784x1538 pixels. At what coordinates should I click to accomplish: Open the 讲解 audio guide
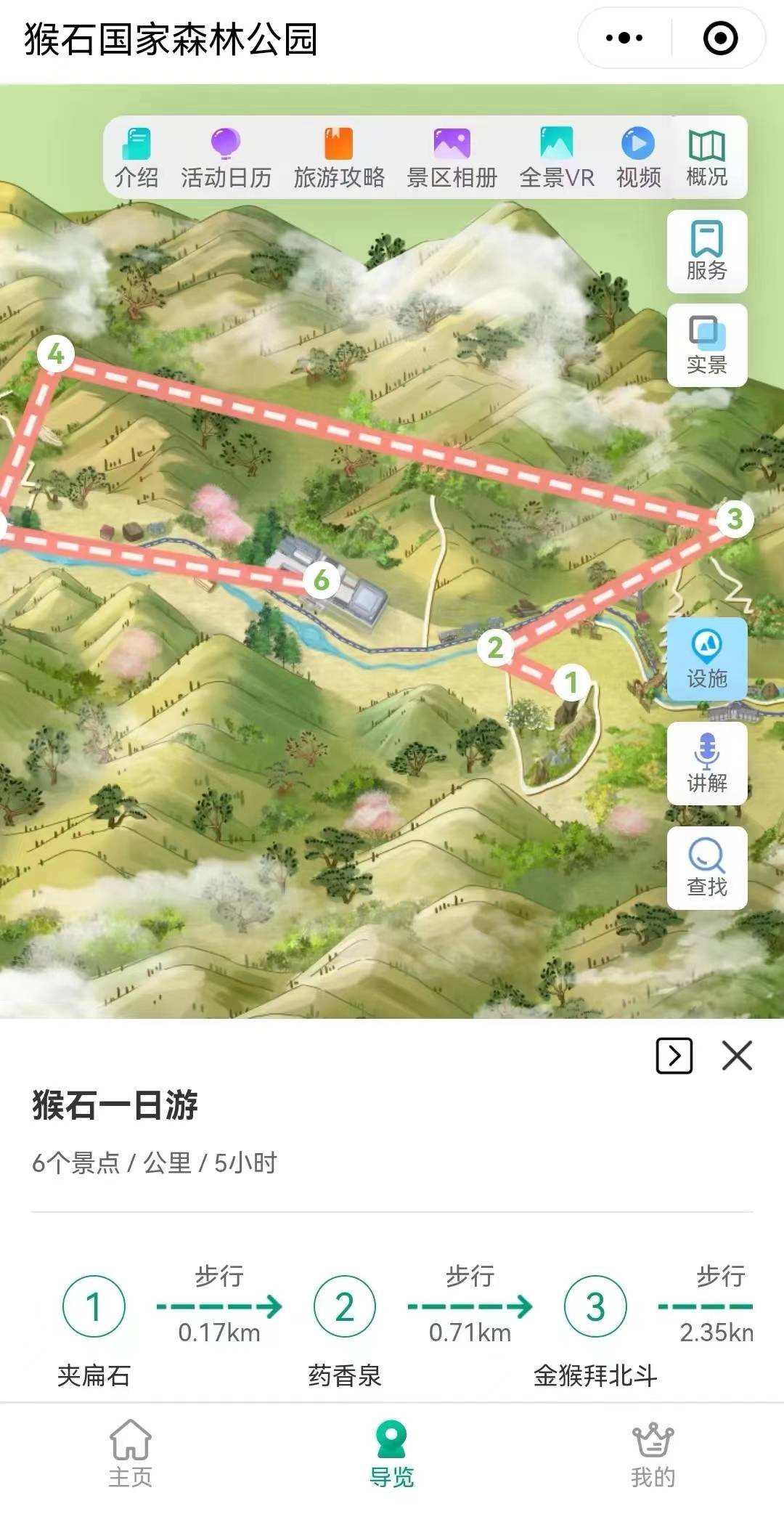(706, 763)
